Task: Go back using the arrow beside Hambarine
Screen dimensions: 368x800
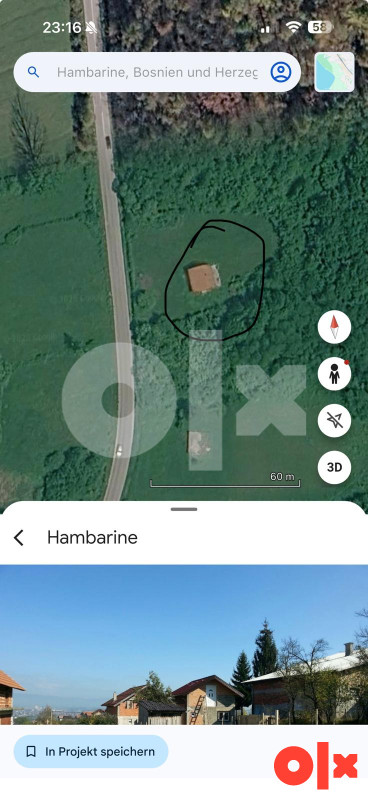Action: coord(19,537)
